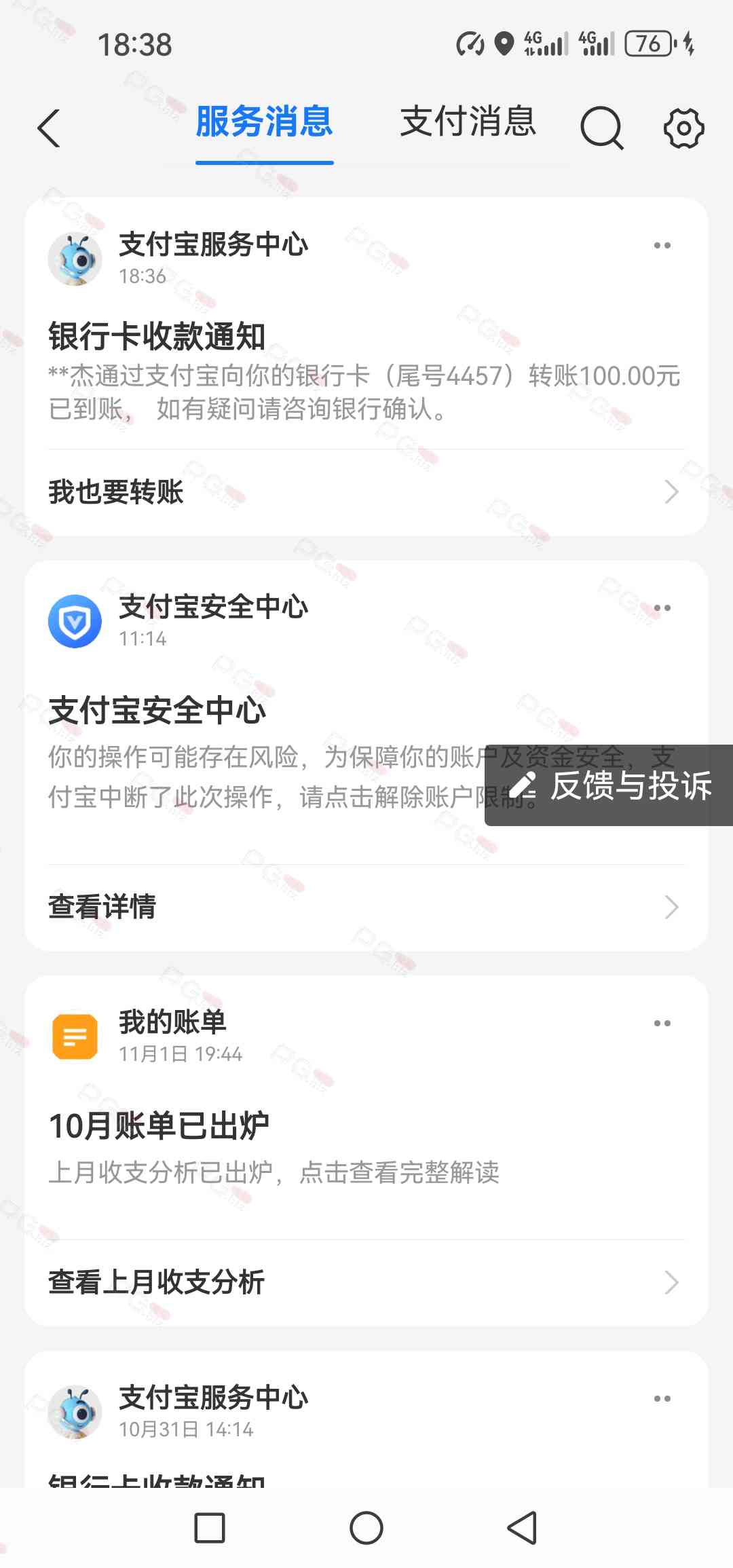733x1568 pixels.
Task: View 查看详情 for security alert
Action: click(365, 907)
